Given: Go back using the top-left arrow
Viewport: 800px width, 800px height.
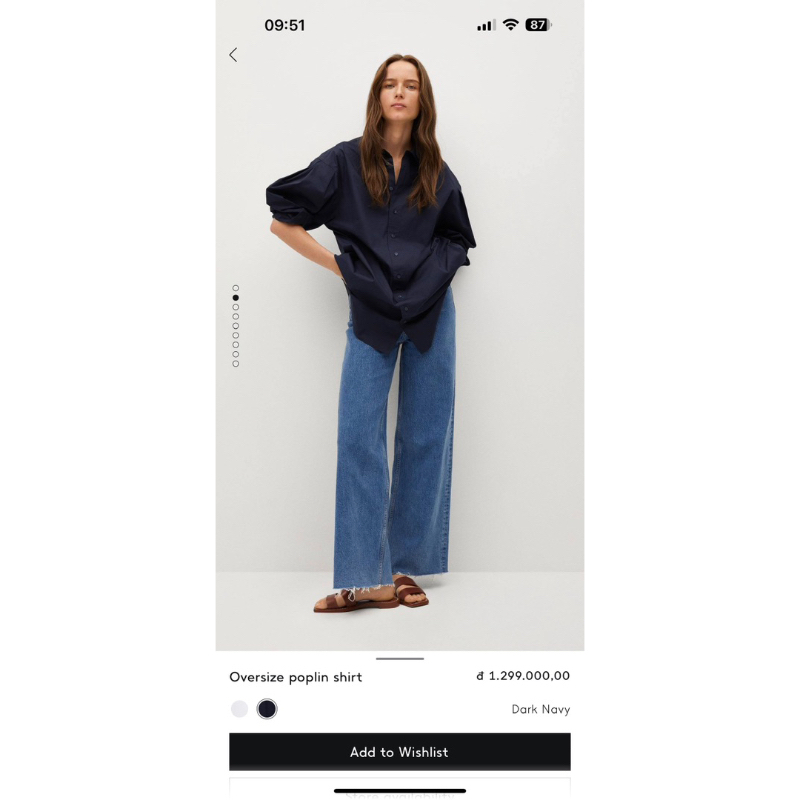Looking at the screenshot, I should click(233, 55).
